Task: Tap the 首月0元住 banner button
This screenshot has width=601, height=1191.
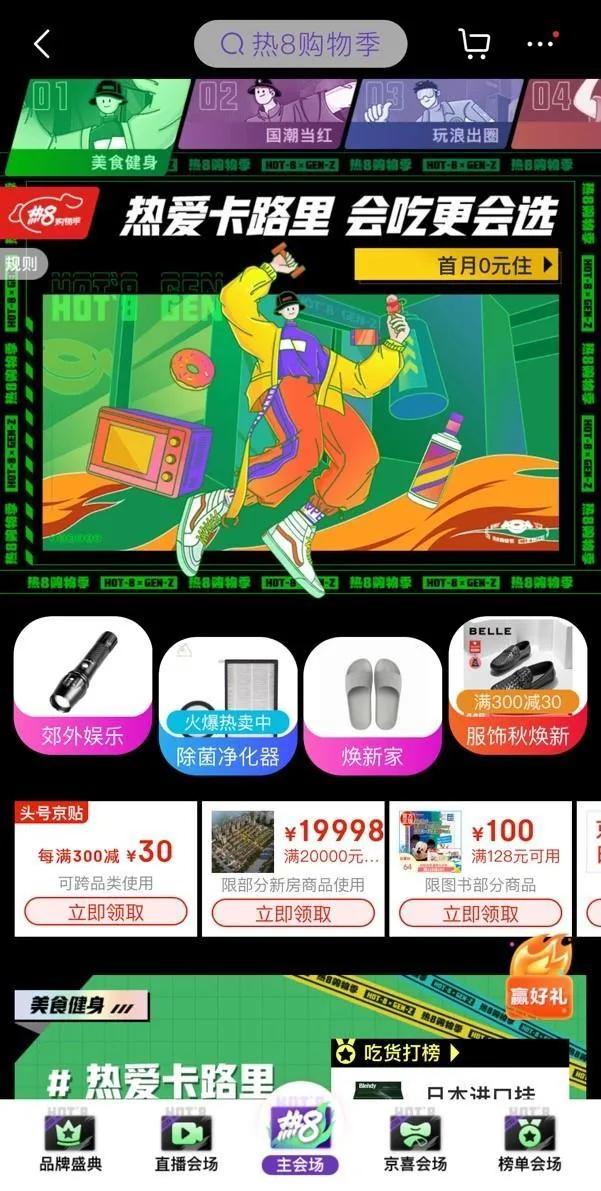Action: (x=455, y=265)
